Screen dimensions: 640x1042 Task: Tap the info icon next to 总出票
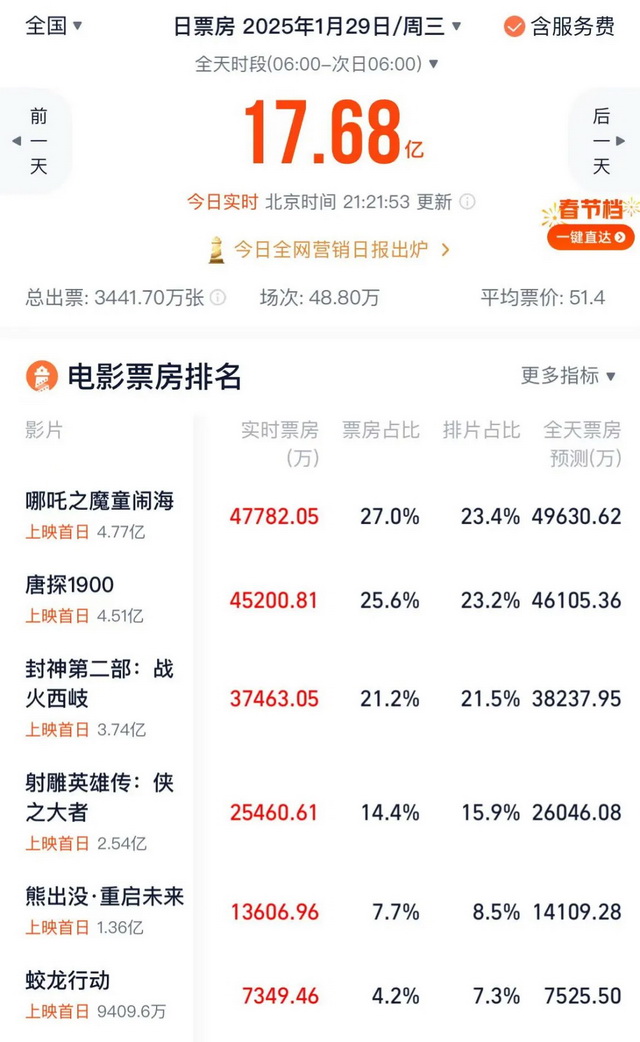[218, 298]
